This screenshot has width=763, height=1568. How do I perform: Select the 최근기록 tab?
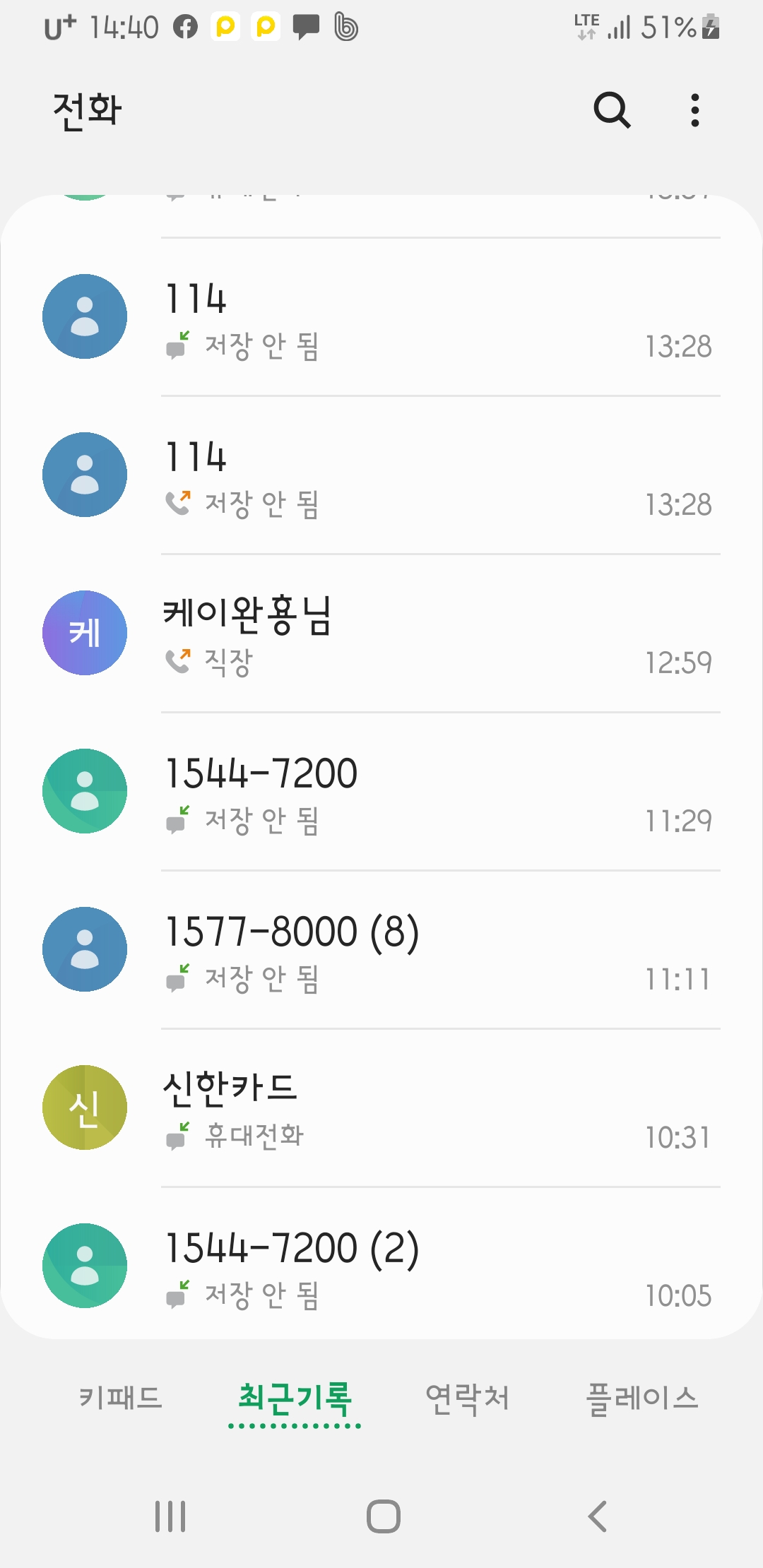[295, 1398]
